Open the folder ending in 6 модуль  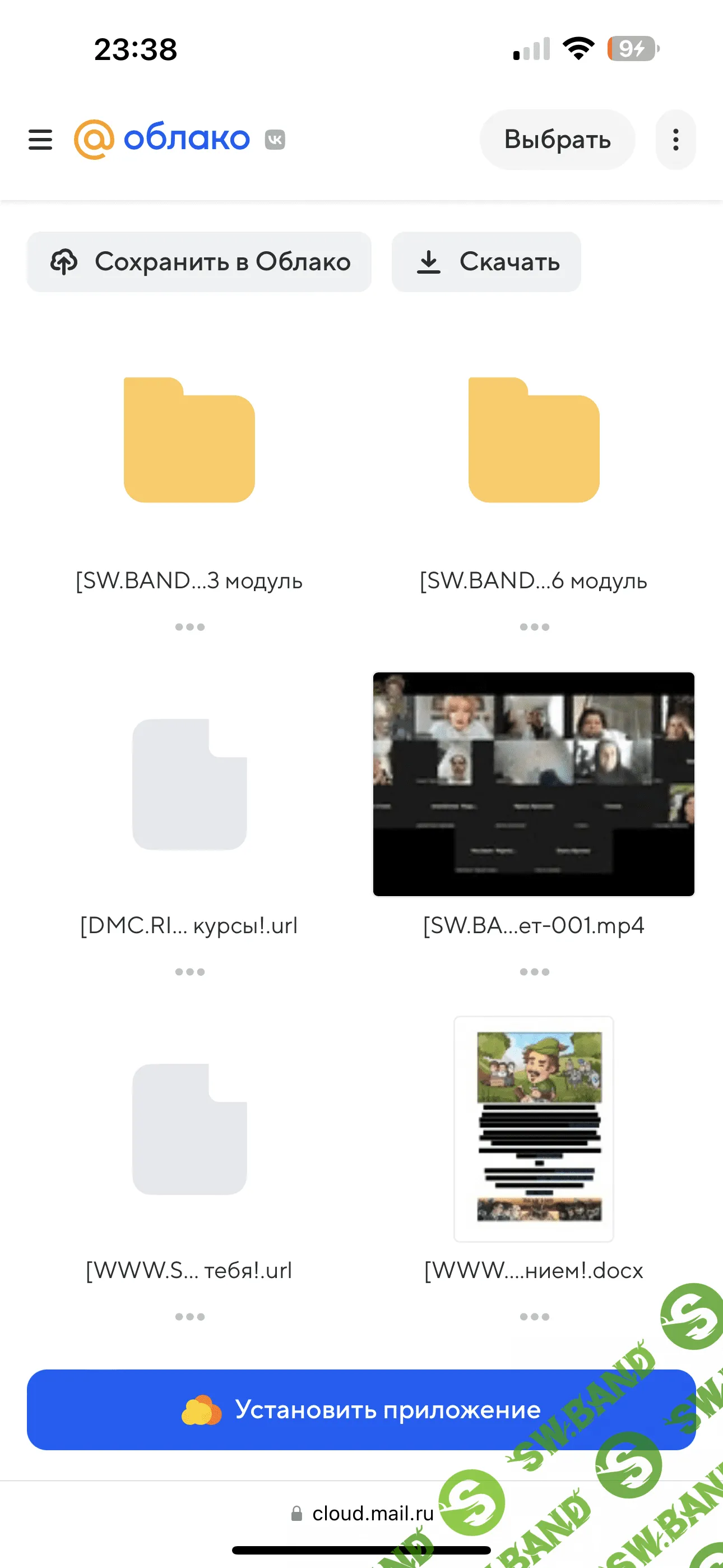click(534, 441)
